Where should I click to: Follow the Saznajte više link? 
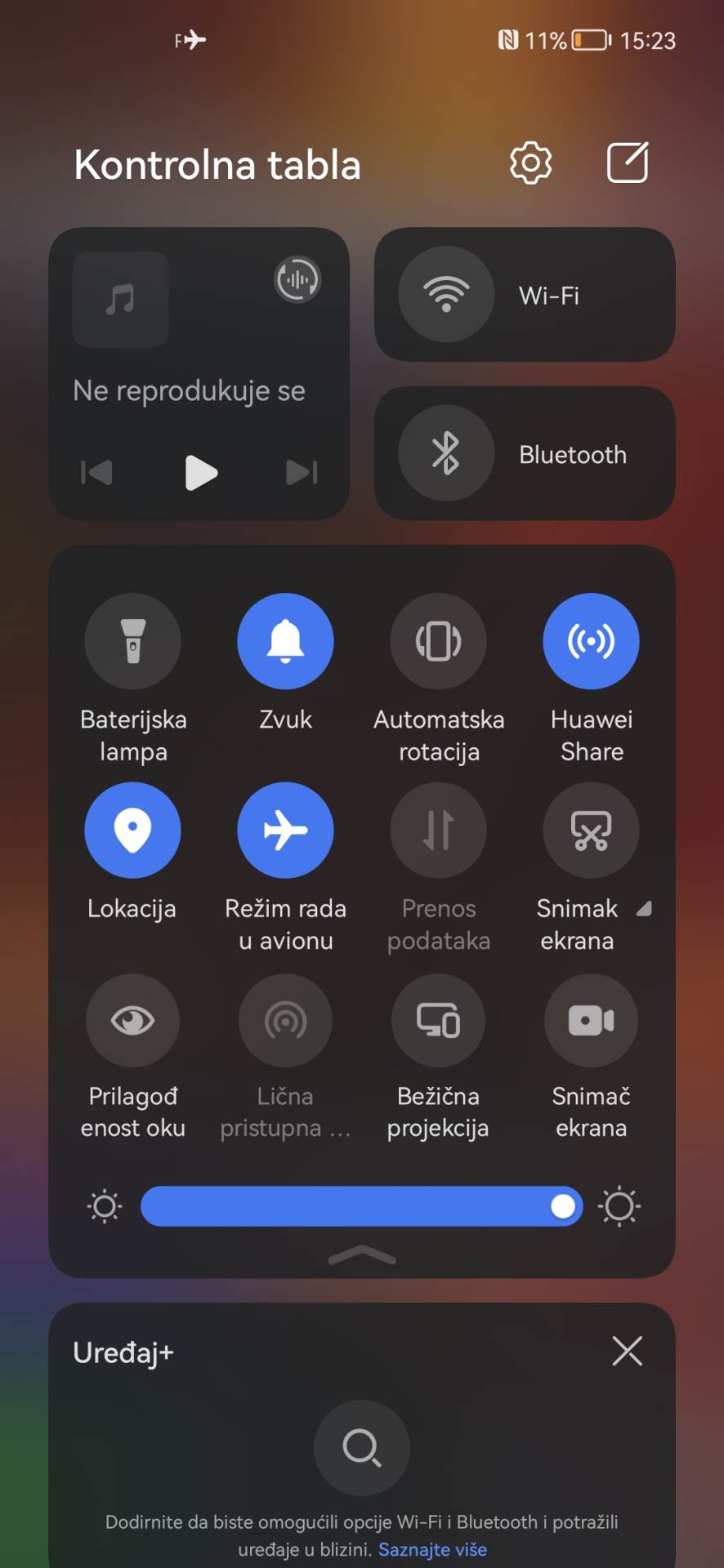tap(432, 1549)
